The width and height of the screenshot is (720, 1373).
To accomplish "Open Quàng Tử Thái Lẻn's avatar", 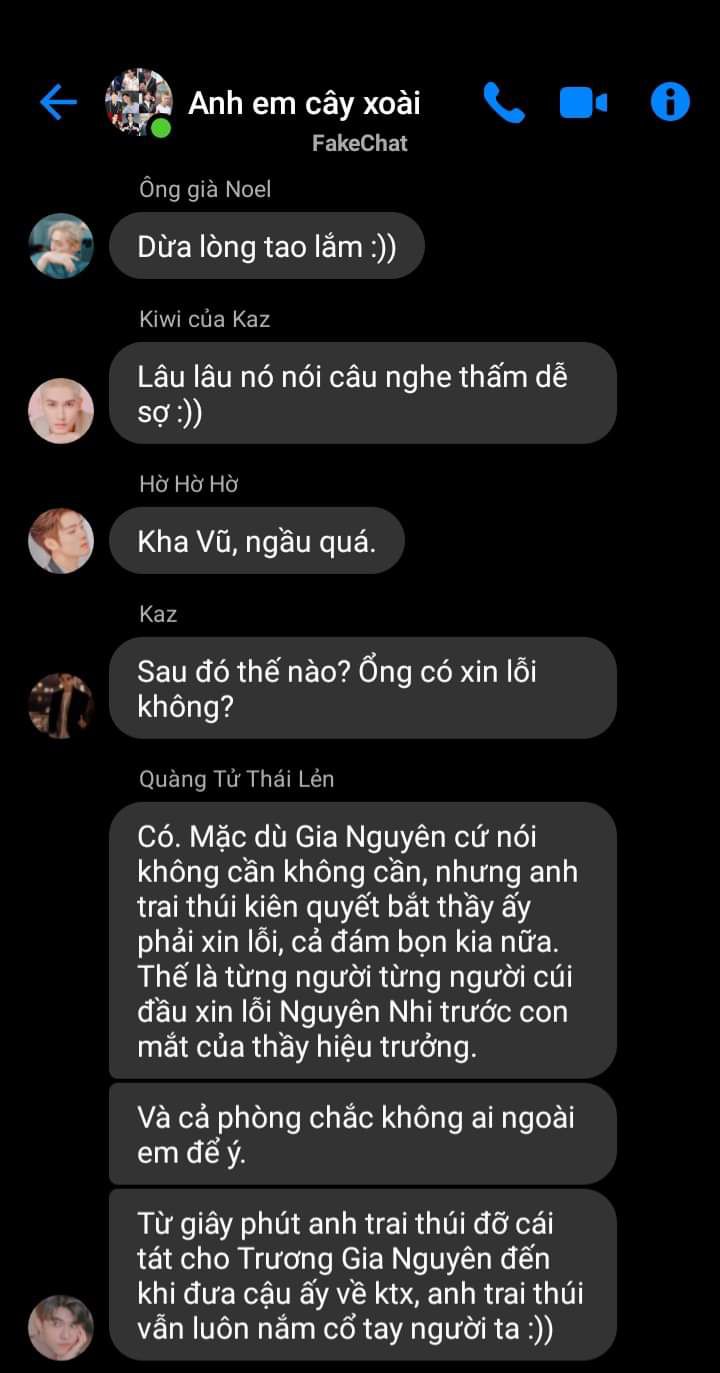I will (61, 1328).
